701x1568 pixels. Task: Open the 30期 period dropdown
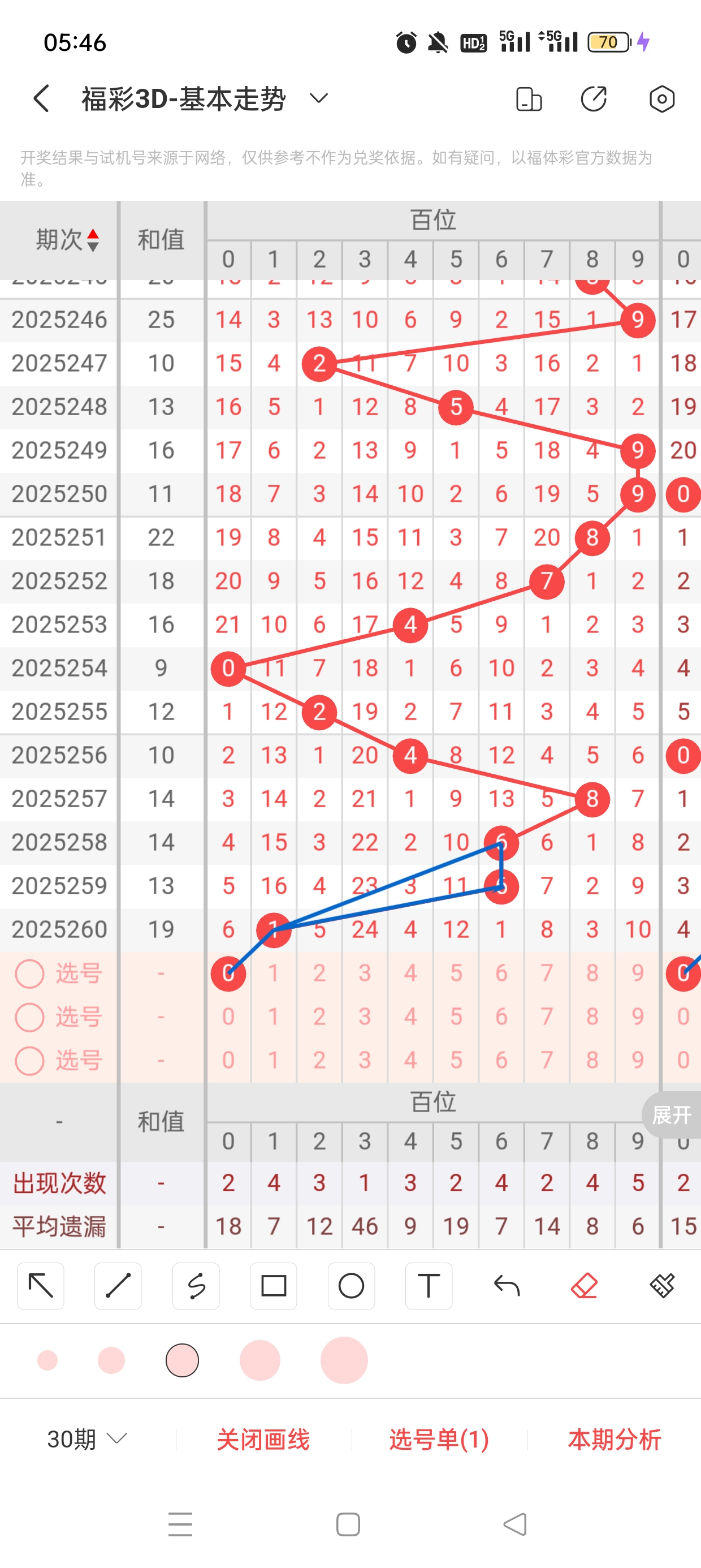[x=87, y=1440]
